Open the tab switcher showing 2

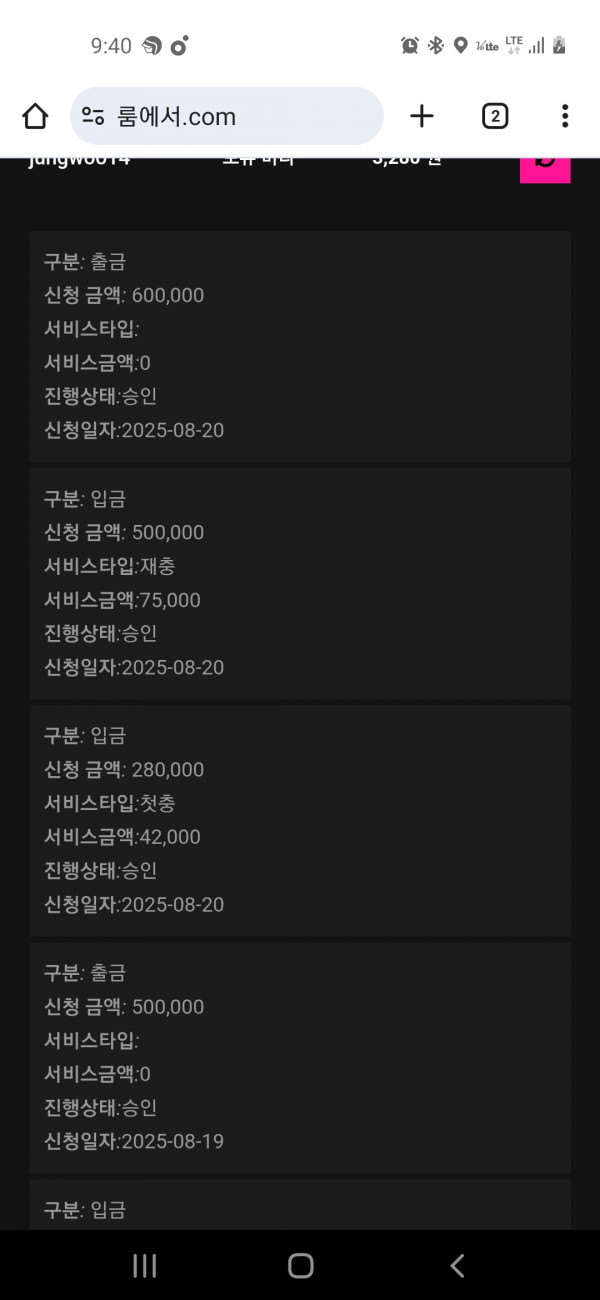(x=495, y=116)
